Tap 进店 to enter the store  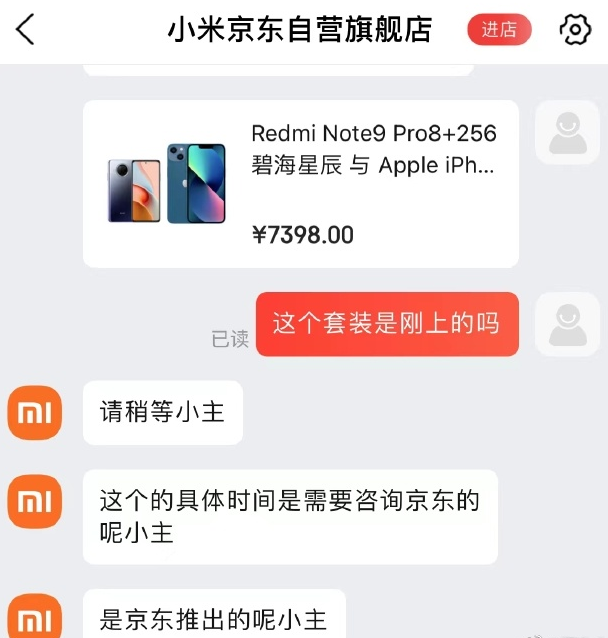click(x=499, y=30)
